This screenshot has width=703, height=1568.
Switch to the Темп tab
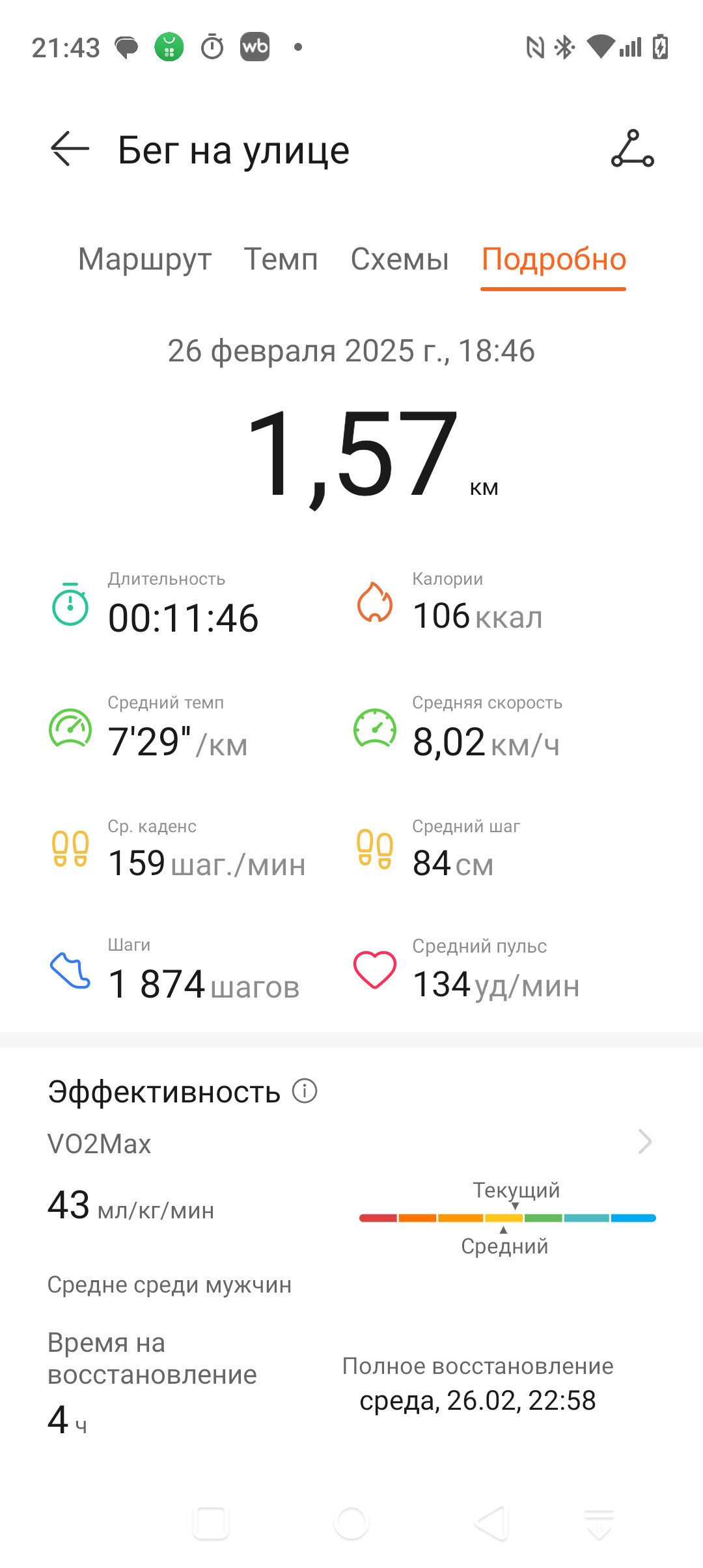[x=281, y=259]
